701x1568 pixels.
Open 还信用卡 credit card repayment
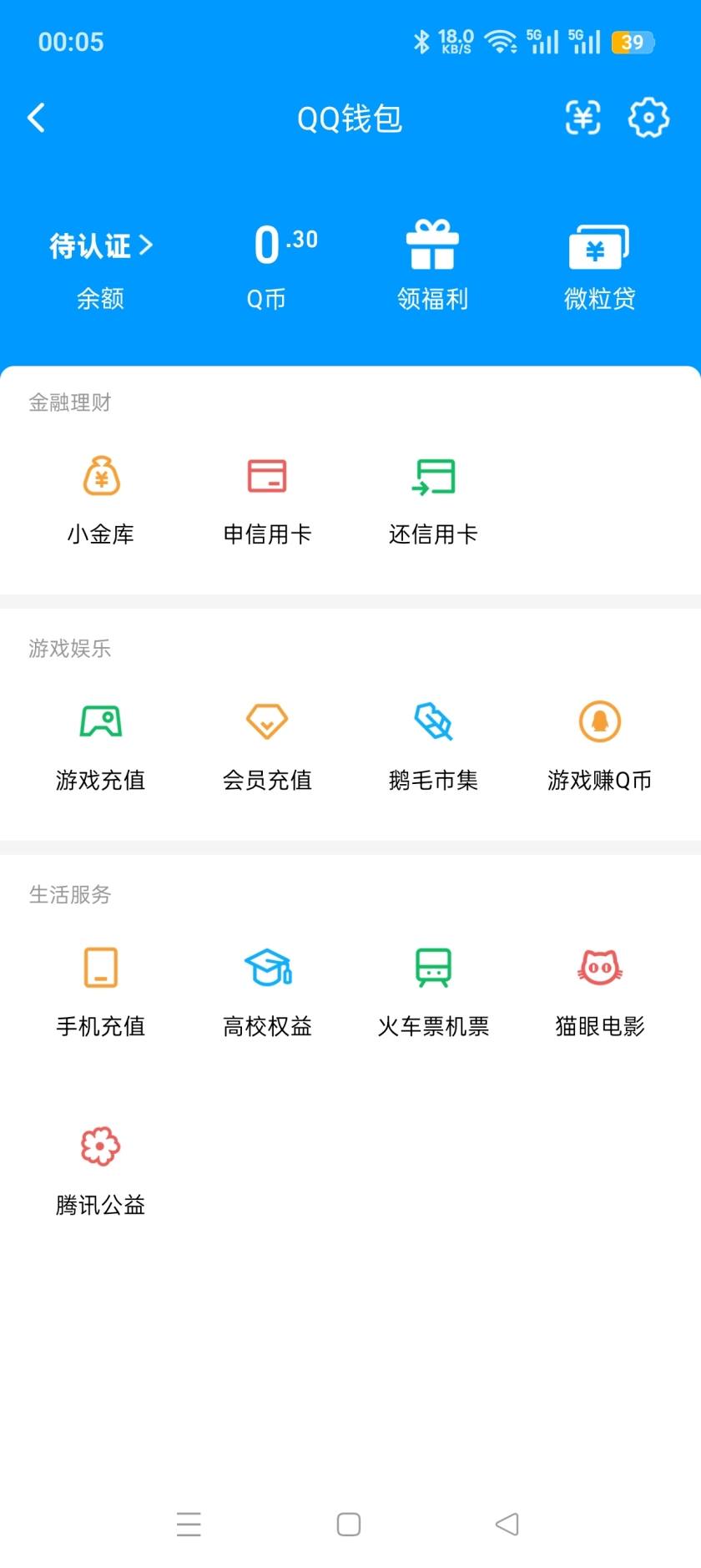433,497
